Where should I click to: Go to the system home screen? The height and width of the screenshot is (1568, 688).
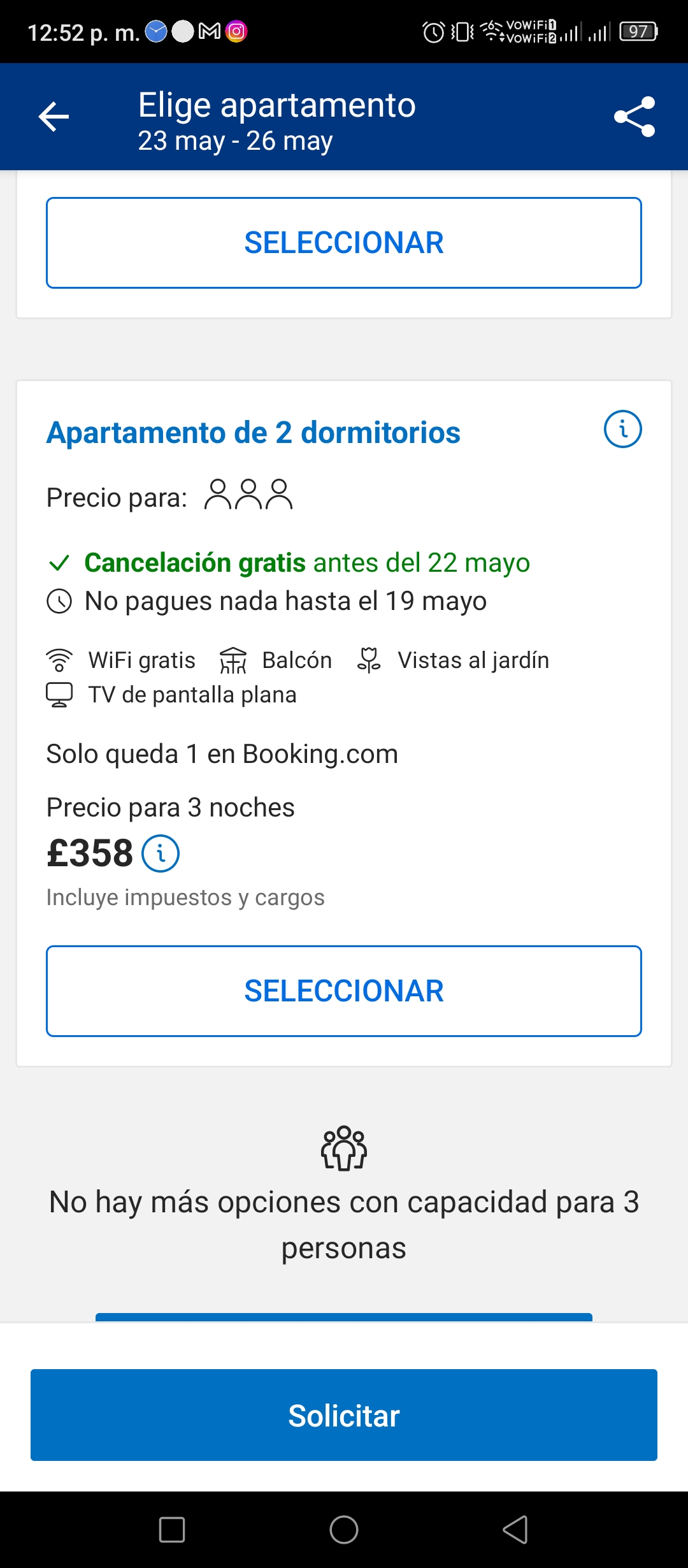tap(344, 1530)
